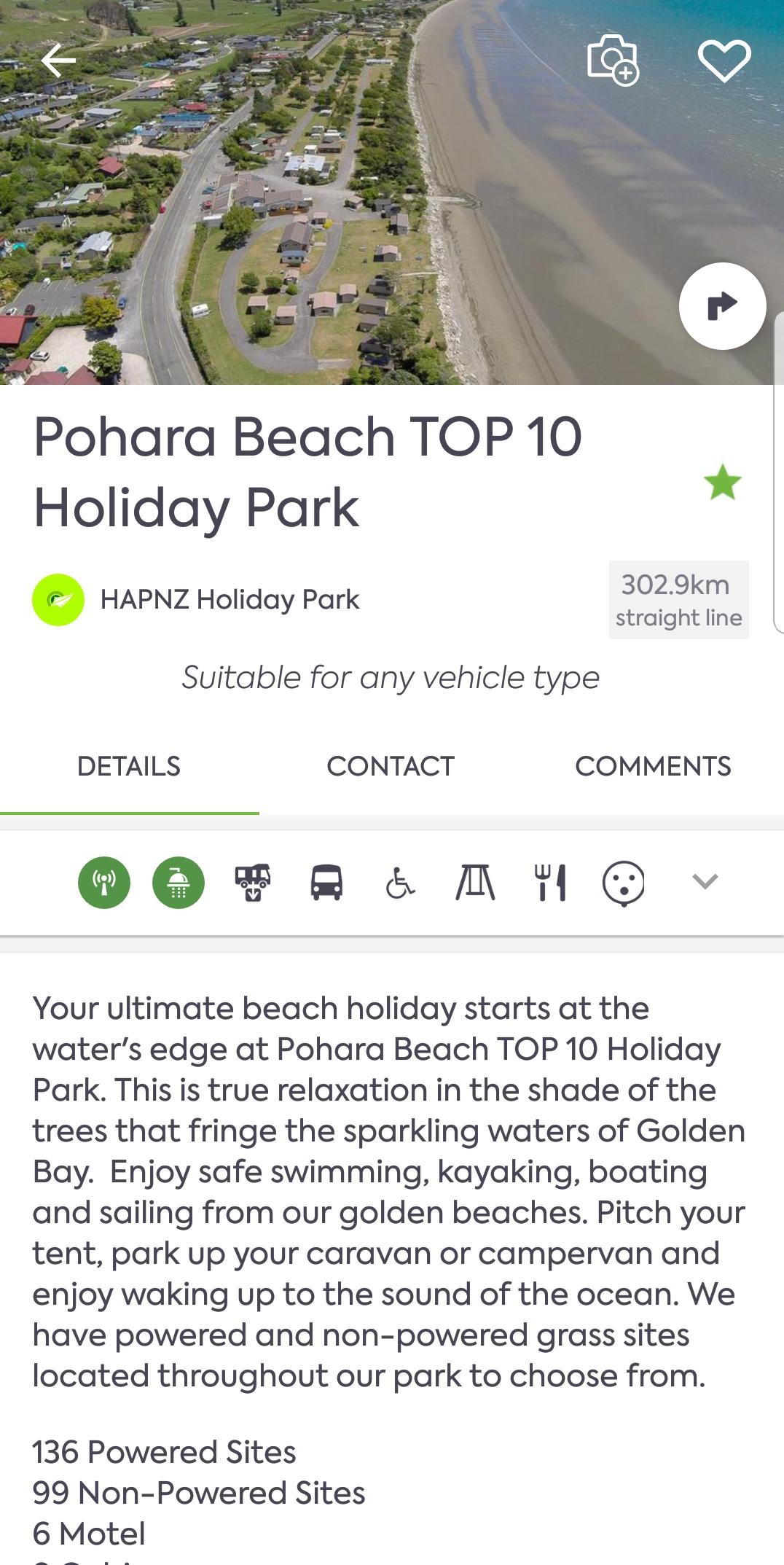
Task: Select the DETAILS tab
Action: pos(130,766)
